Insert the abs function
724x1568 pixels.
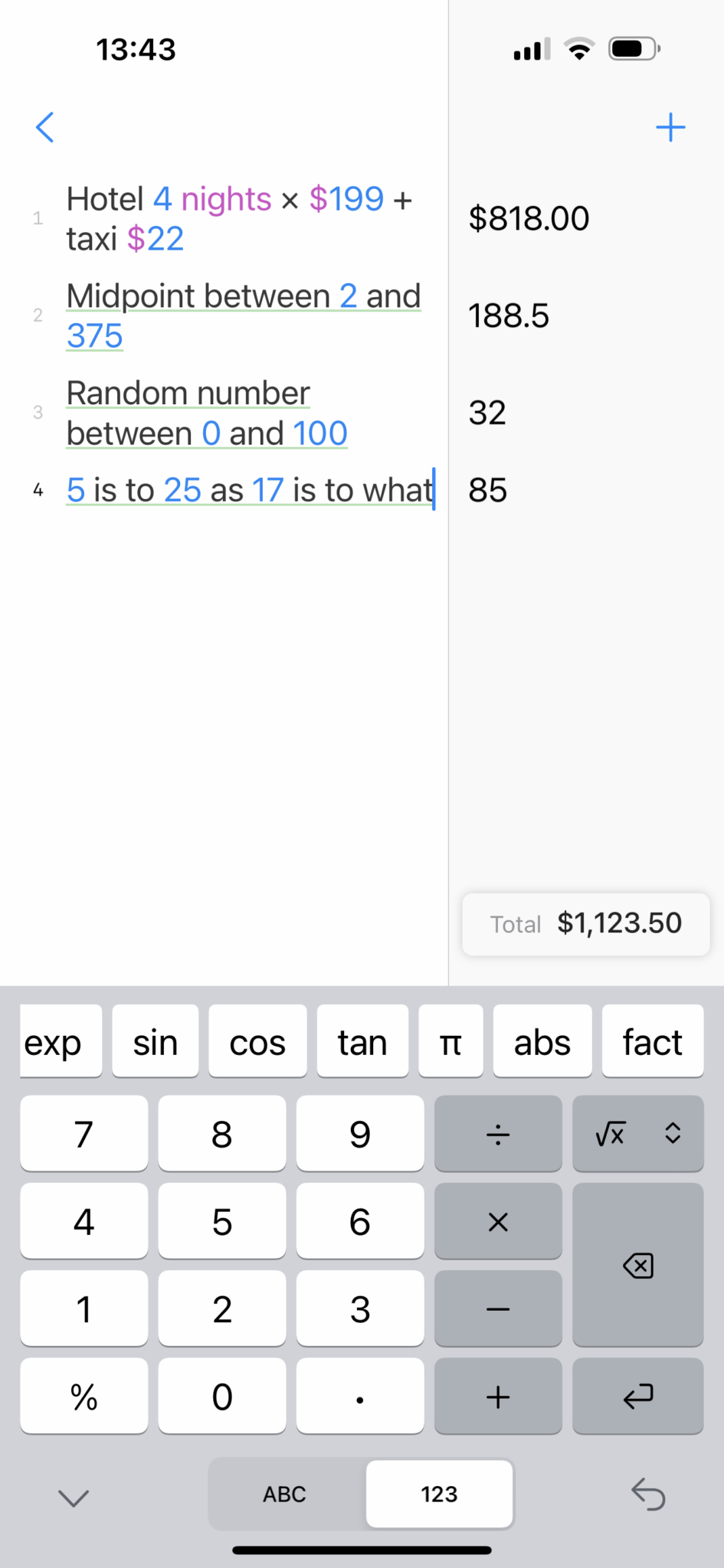pyautogui.click(x=542, y=1041)
